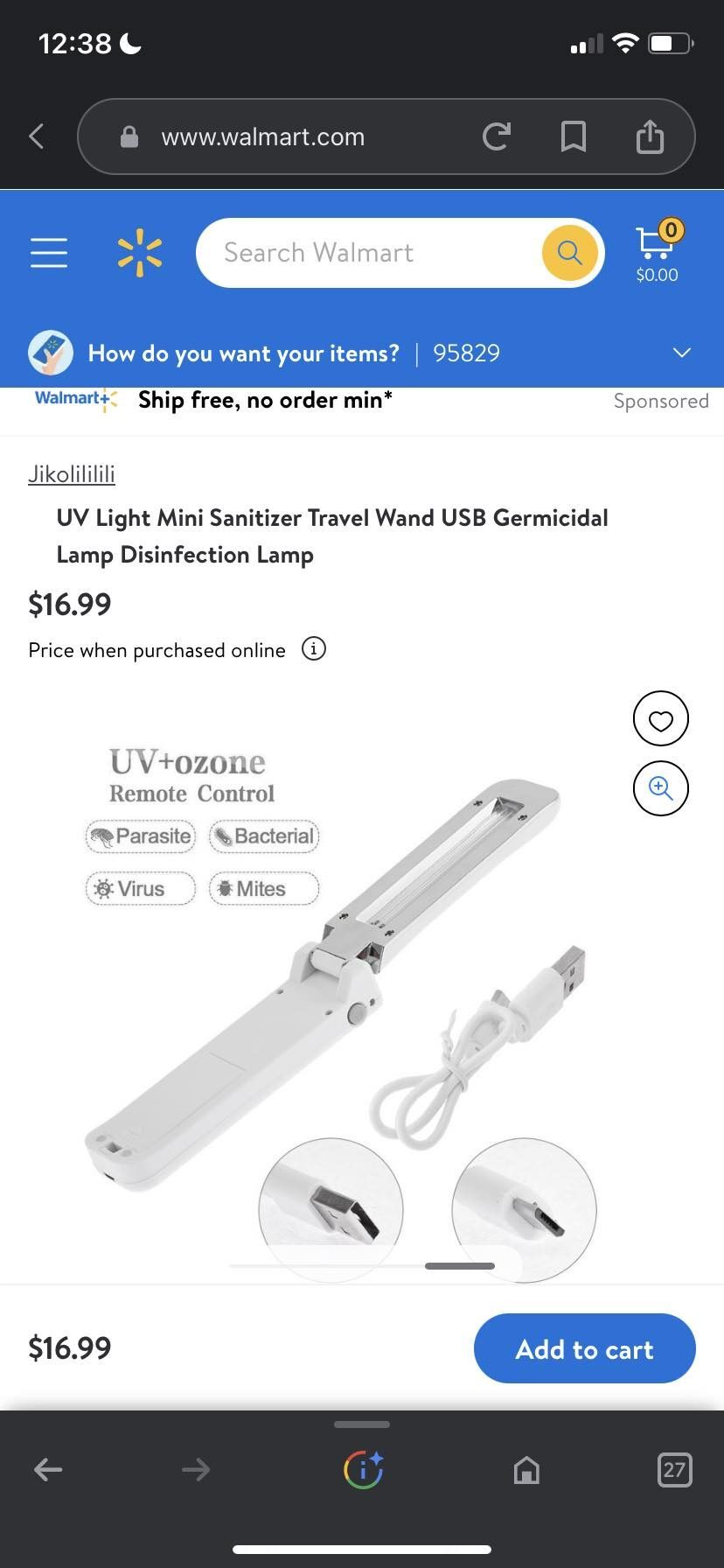Open the Jikolililili brand link
The image size is (724, 1568).
coord(72,474)
